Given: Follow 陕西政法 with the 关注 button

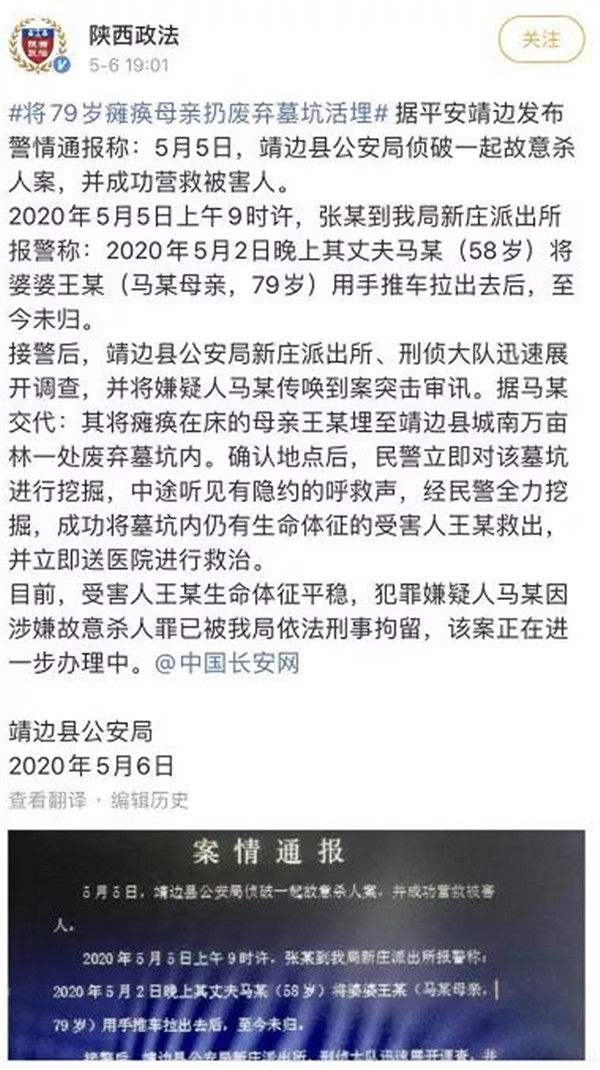Looking at the screenshot, I should click(x=541, y=40).
